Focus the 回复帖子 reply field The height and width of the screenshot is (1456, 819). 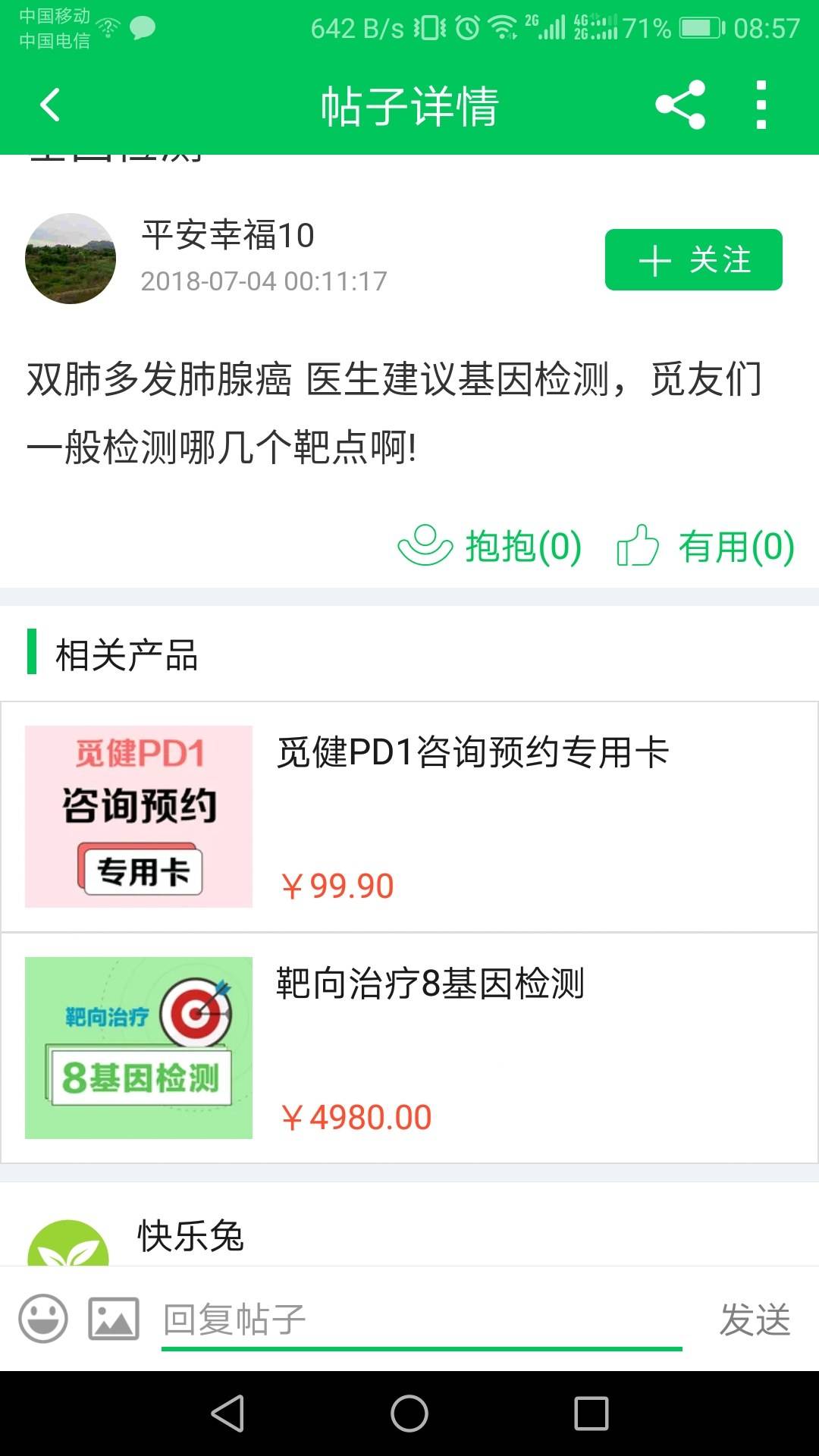coord(421,1320)
